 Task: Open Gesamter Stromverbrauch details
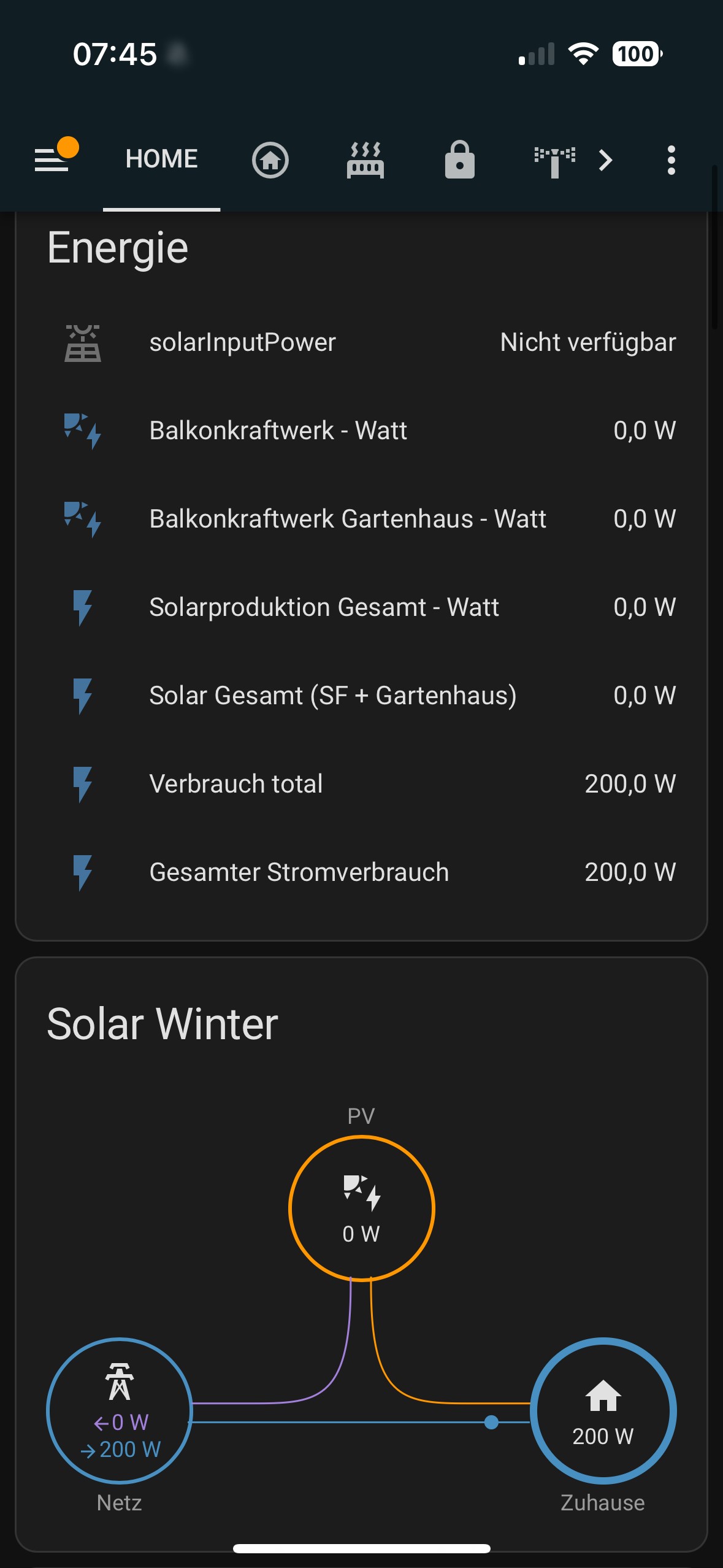(x=361, y=872)
